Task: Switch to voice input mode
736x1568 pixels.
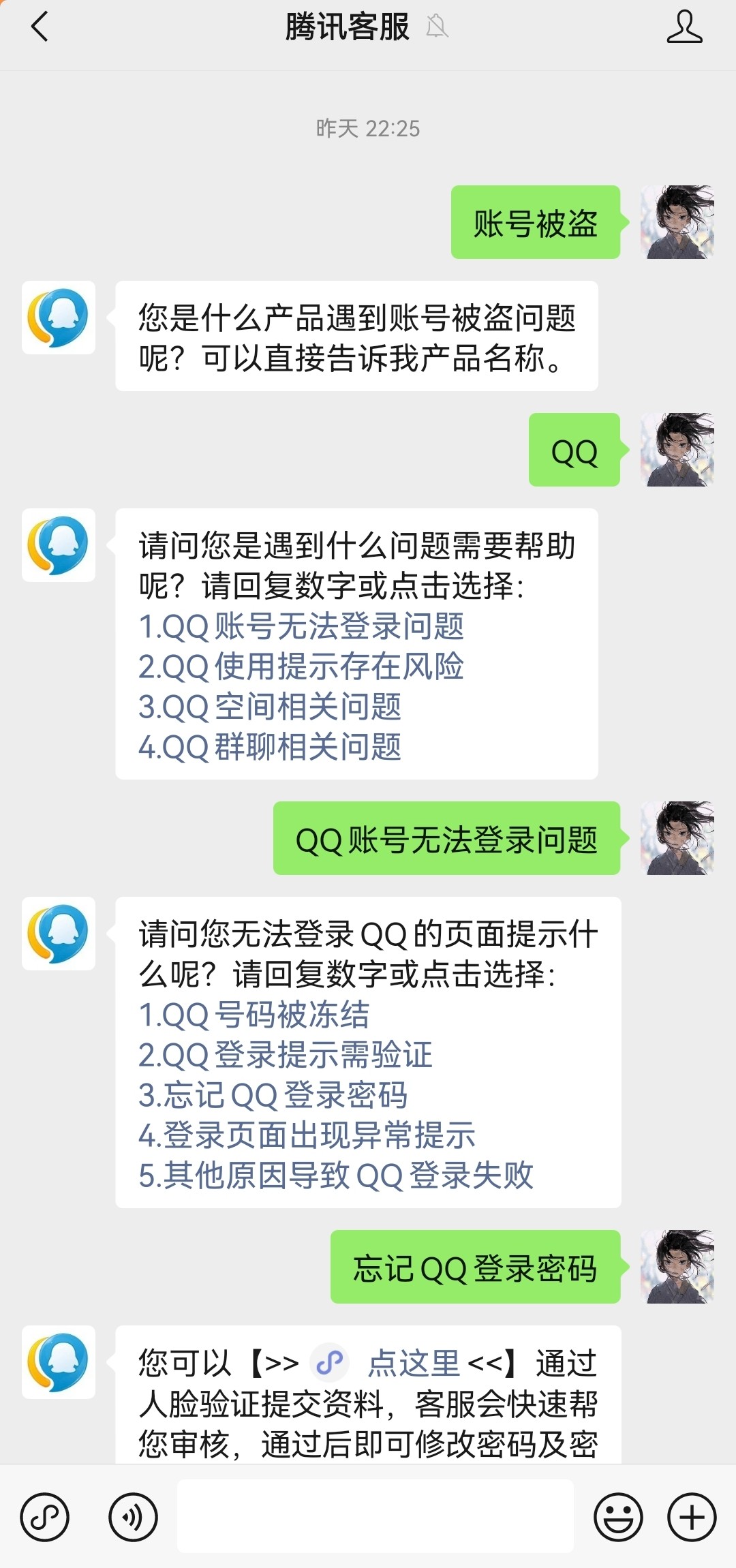Action: coord(133,1518)
